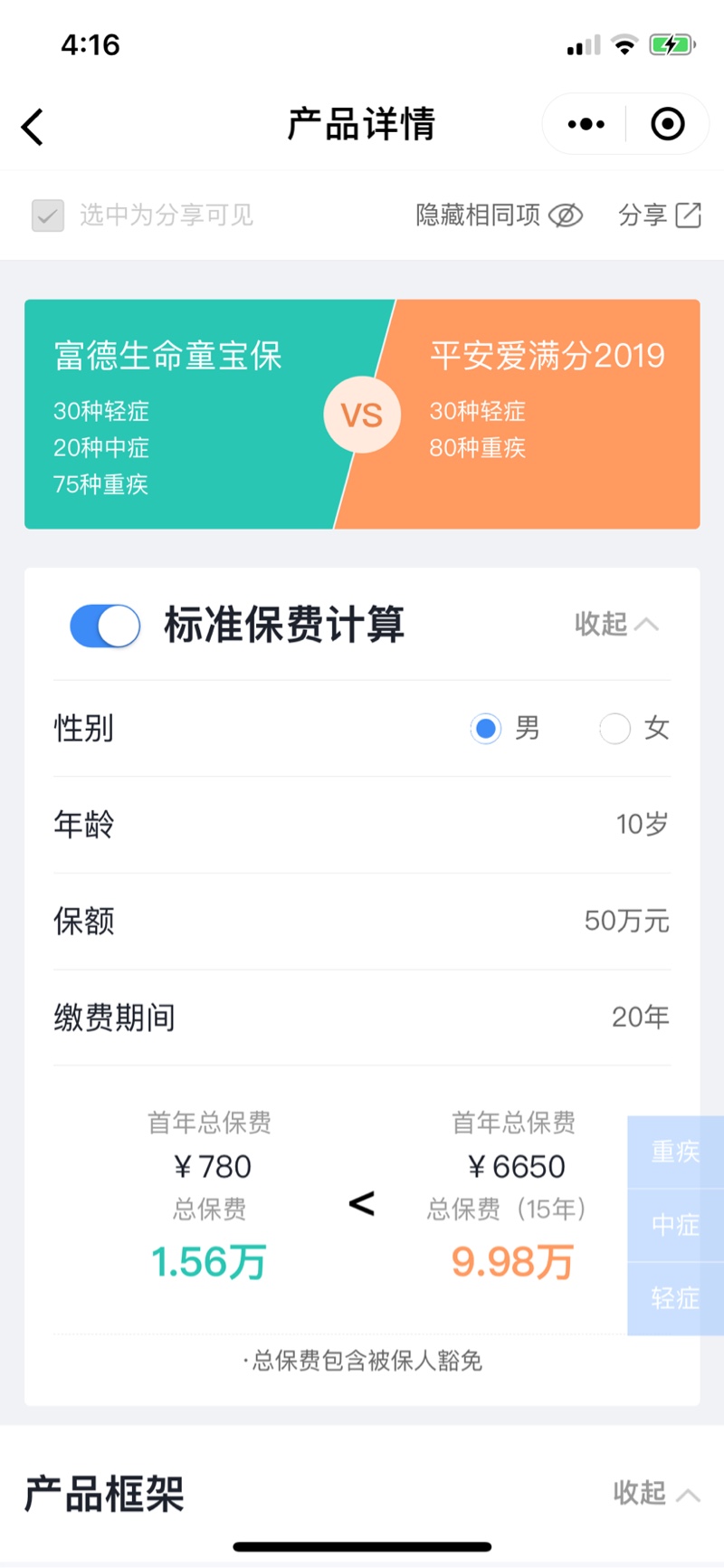Viewport: 724px width, 1568px height.
Task: Jump to the 轻症 section
Action: click(675, 1298)
